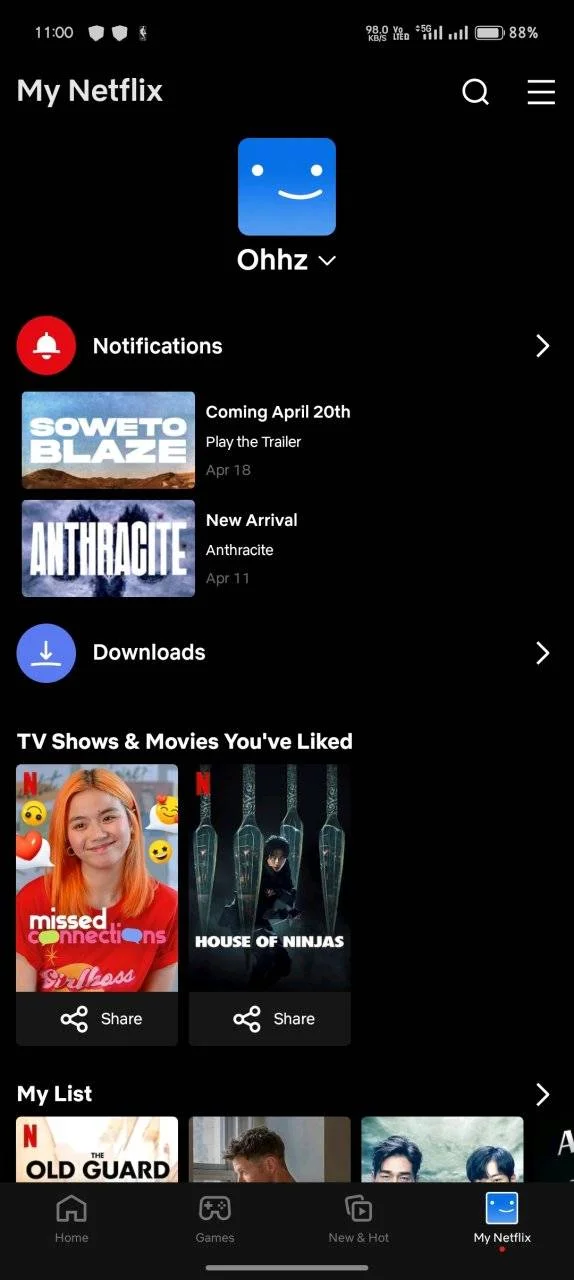
Task: Open the Notifications section
Action: 287,346
